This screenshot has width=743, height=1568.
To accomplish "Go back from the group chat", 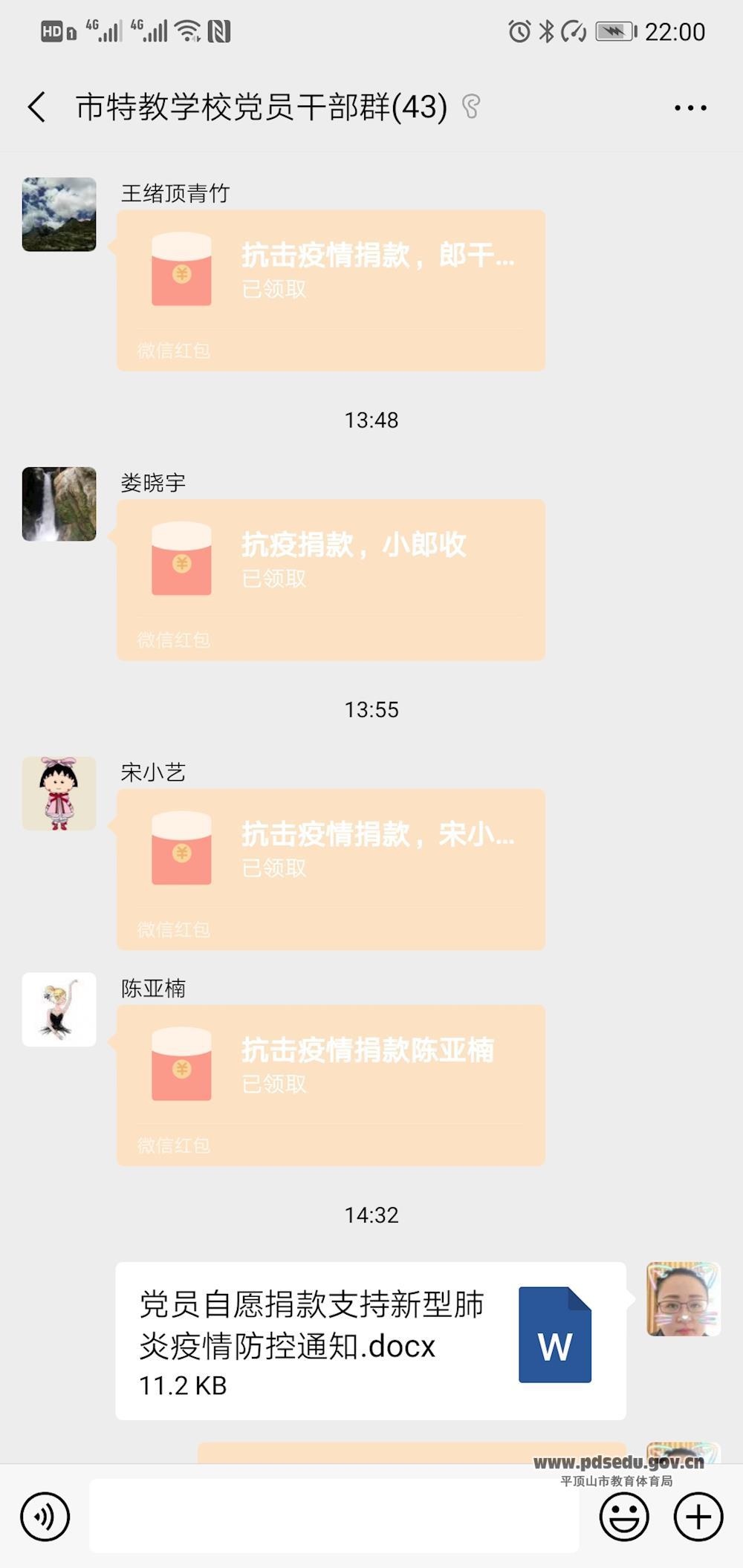I will [x=37, y=107].
